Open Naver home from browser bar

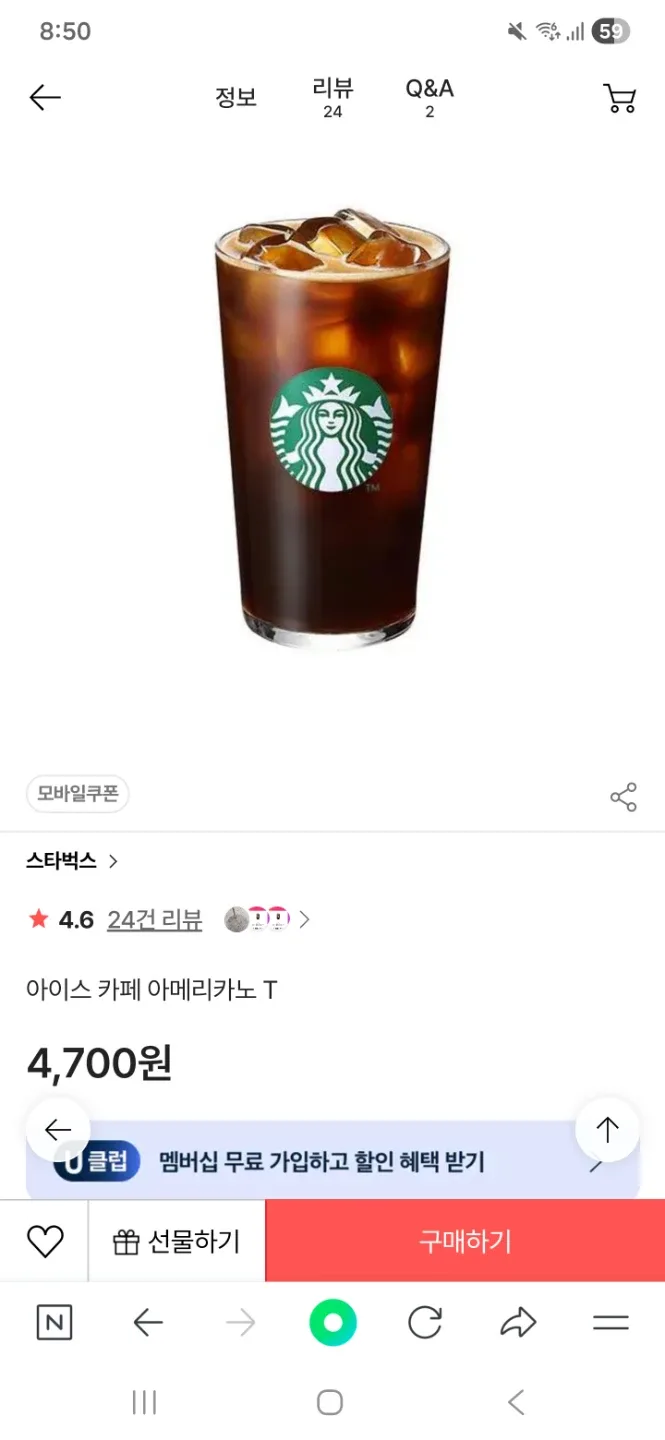[54, 1323]
